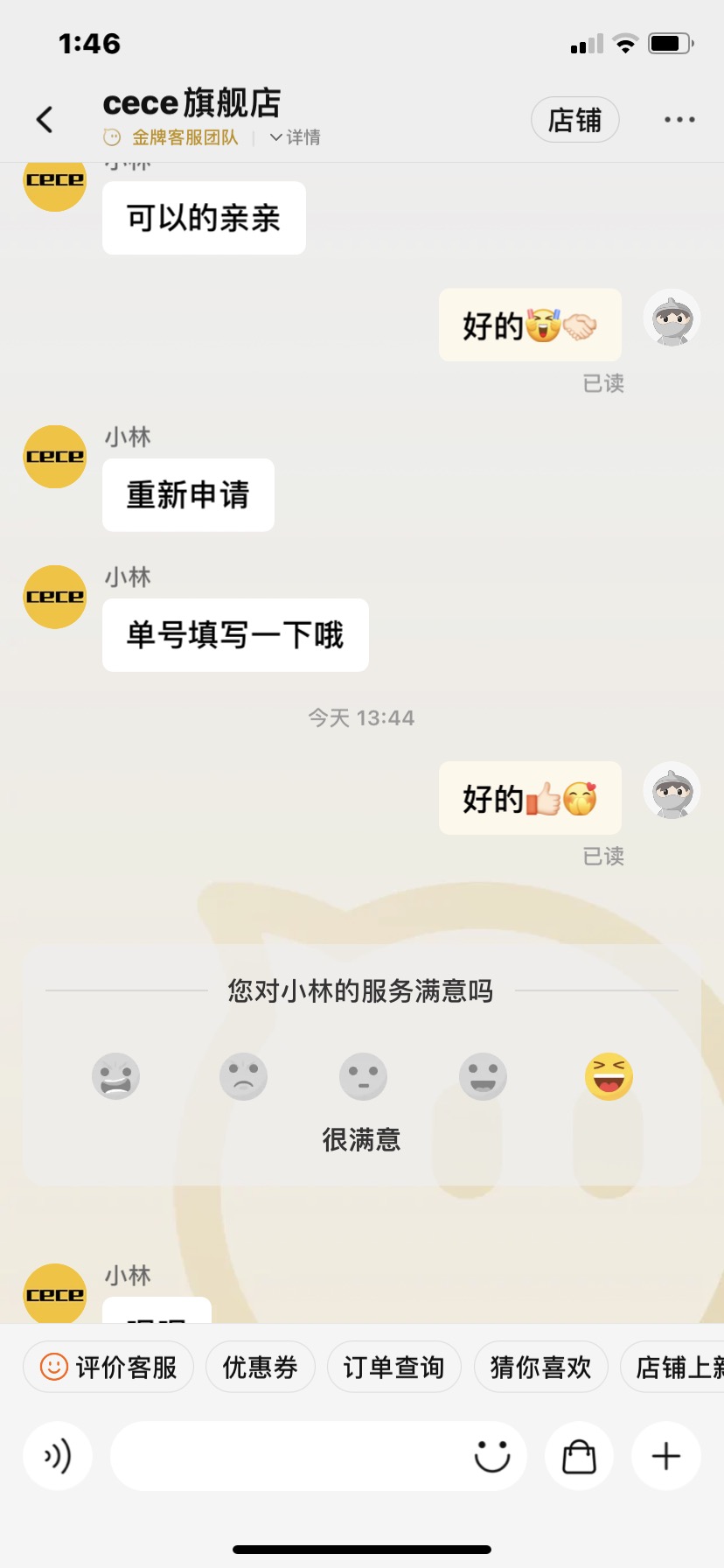Open the 店铺 store page
The image size is (724, 1568).
(574, 120)
